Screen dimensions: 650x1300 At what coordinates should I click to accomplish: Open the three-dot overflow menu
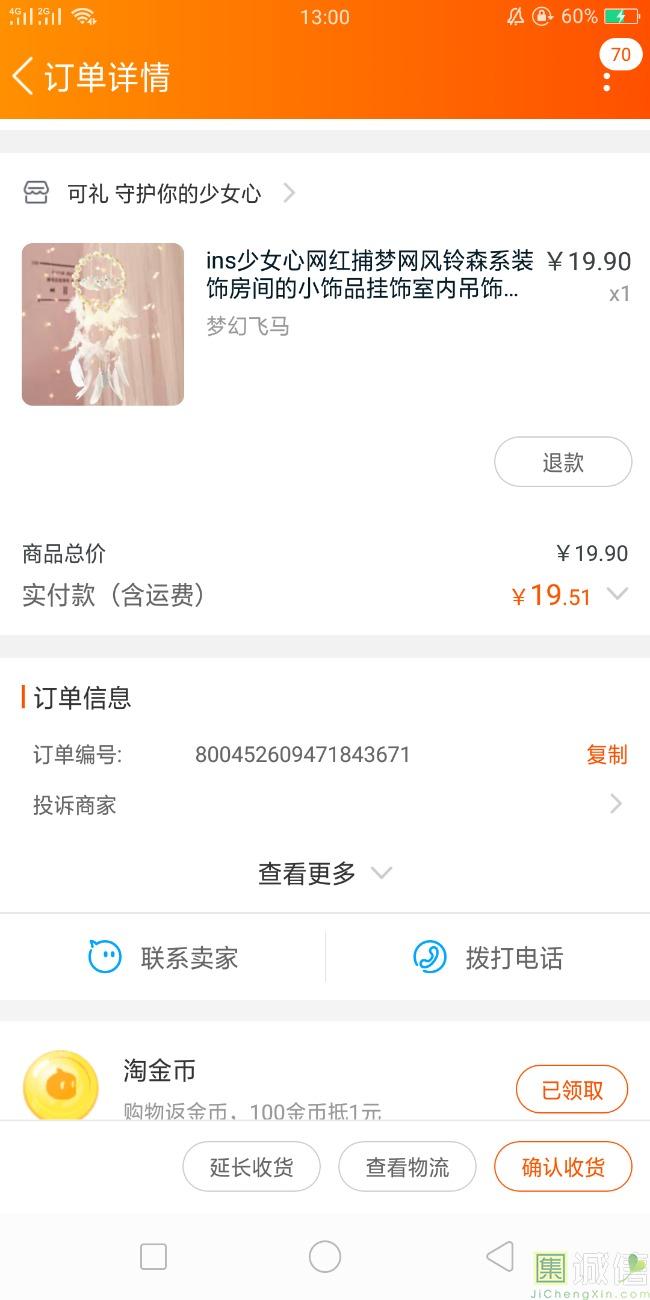point(607,80)
